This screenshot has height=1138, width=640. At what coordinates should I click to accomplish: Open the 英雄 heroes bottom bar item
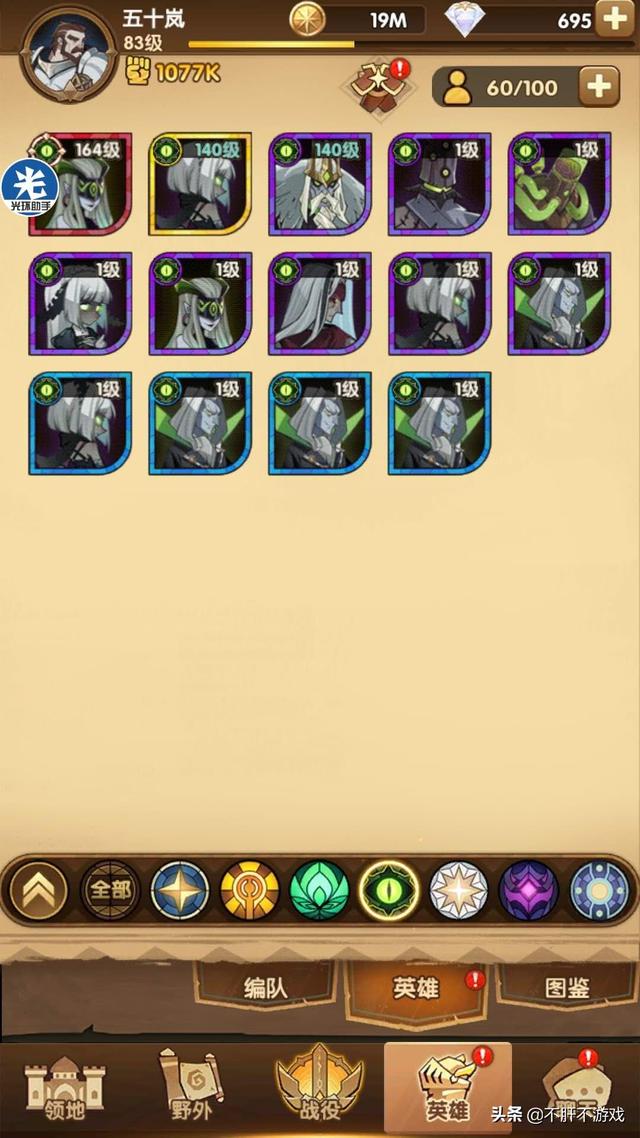point(446,1092)
